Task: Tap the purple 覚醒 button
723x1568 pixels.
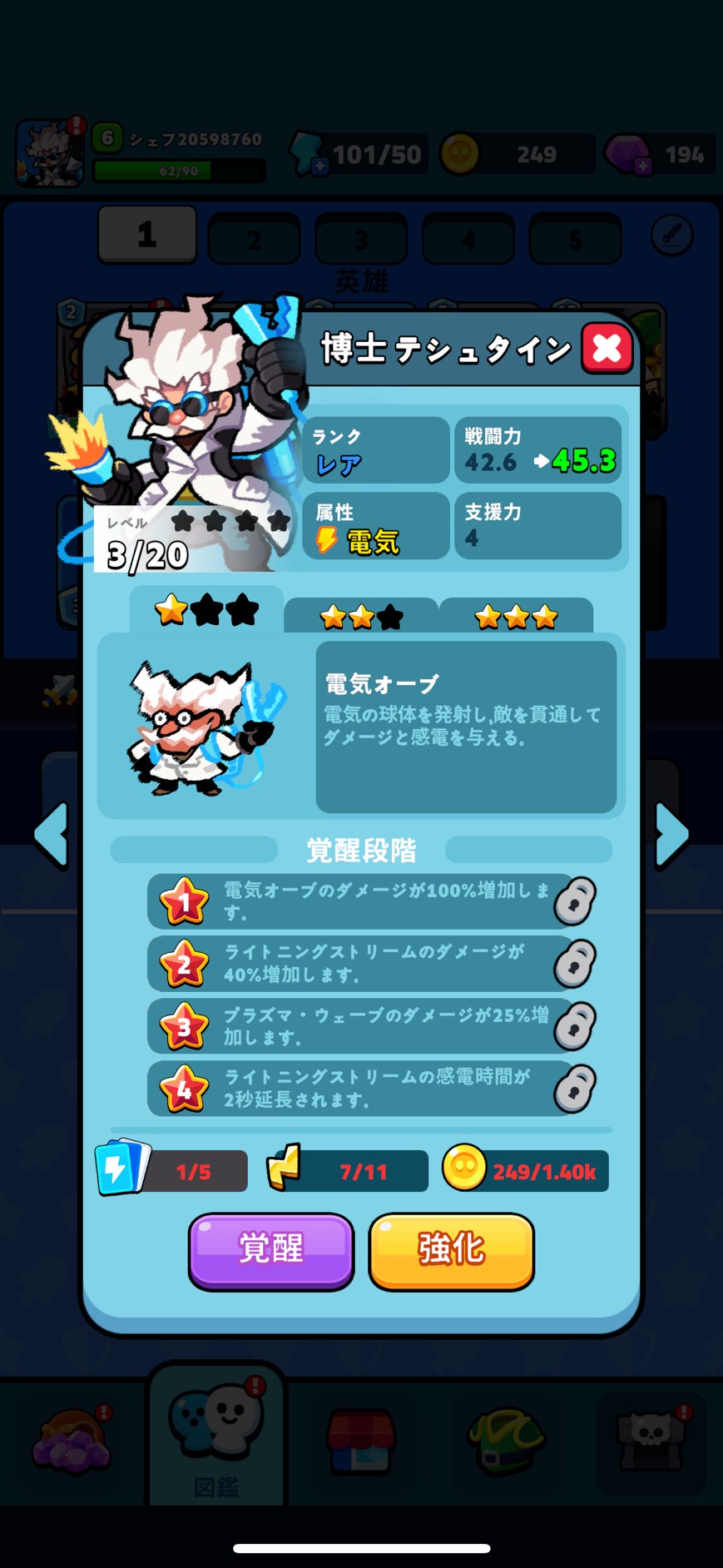Action: point(271,1249)
